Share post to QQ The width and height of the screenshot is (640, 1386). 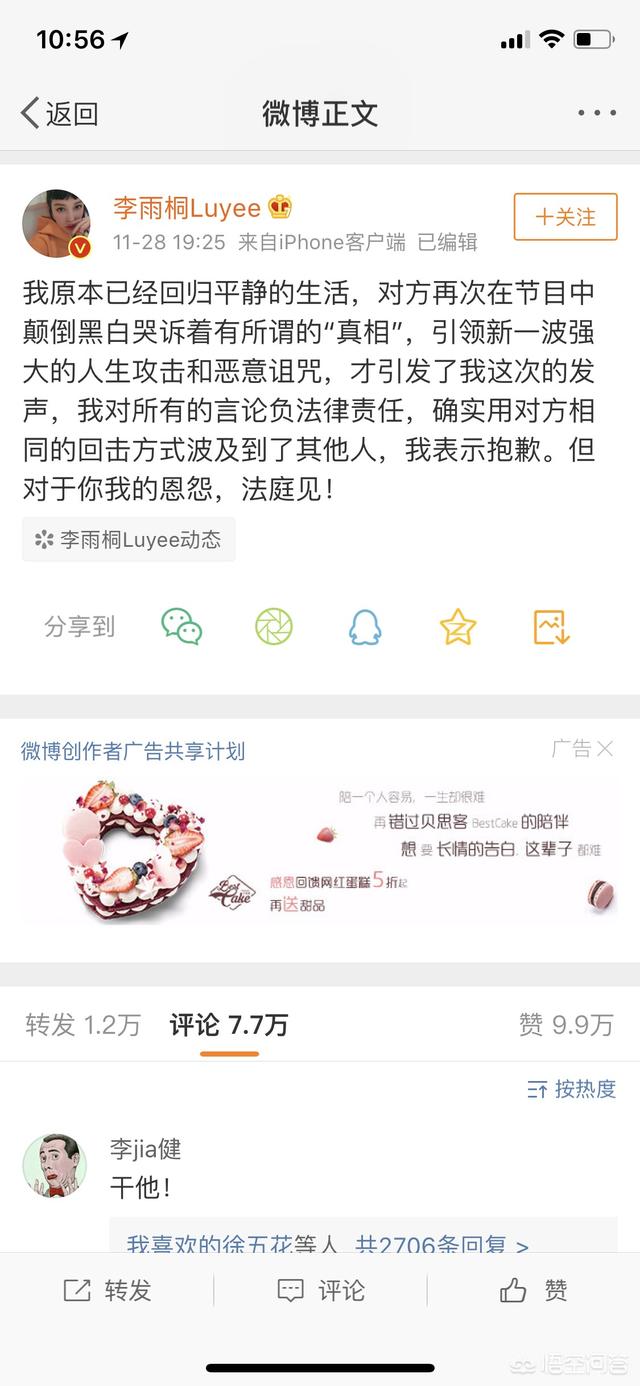coord(365,627)
